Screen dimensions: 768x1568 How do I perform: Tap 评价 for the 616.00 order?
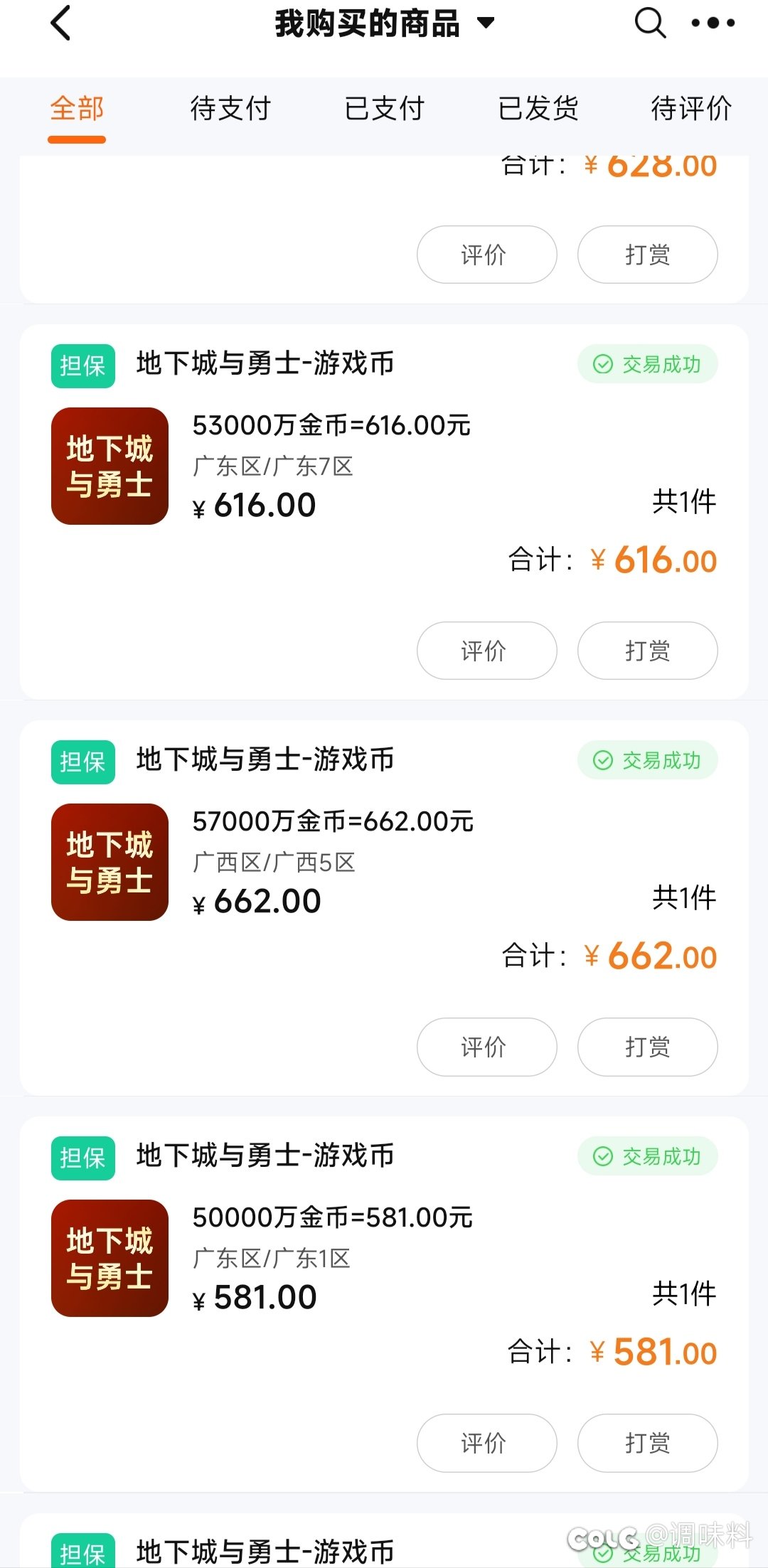click(487, 651)
